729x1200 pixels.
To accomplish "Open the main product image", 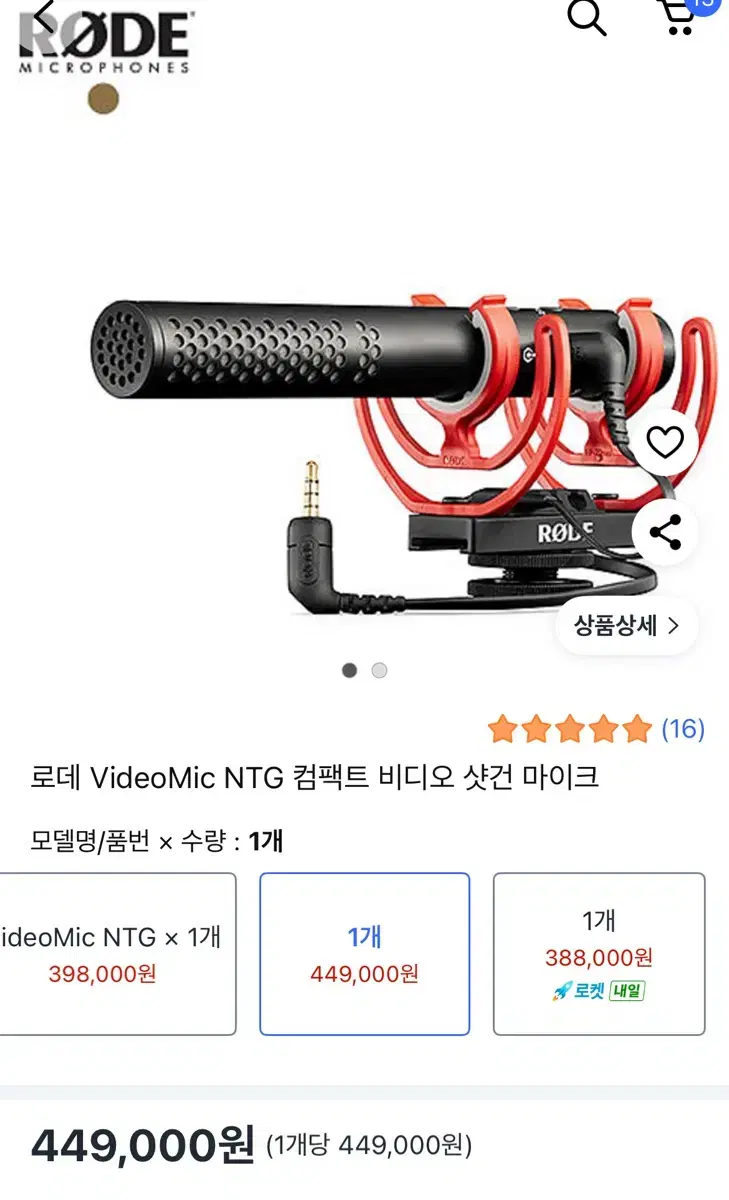I will point(360,450).
